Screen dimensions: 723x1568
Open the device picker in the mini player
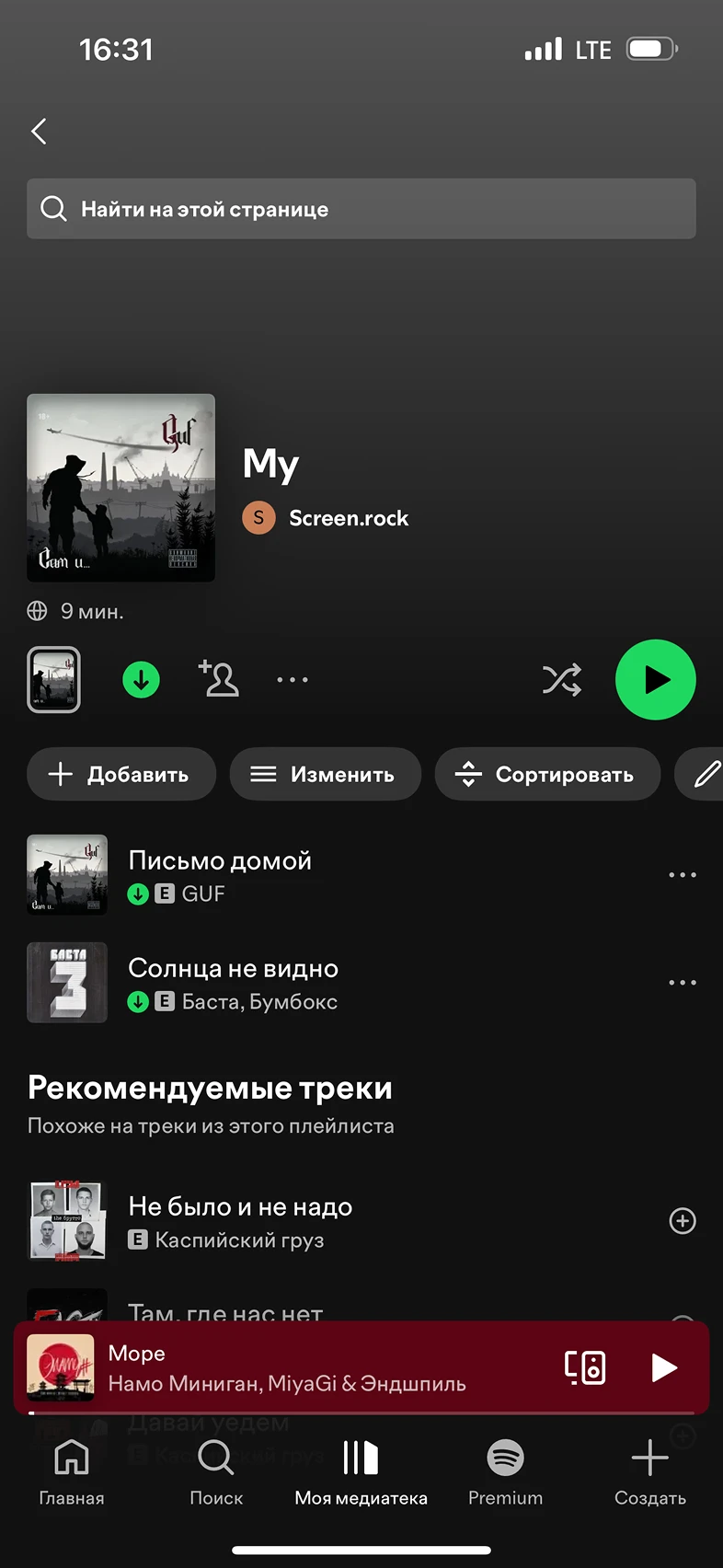point(585,1367)
